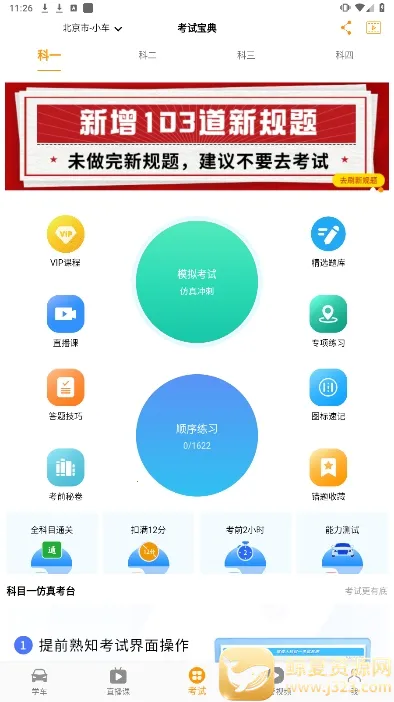Open the 扣满12分 card
The width and height of the screenshot is (394, 702).
(148, 544)
